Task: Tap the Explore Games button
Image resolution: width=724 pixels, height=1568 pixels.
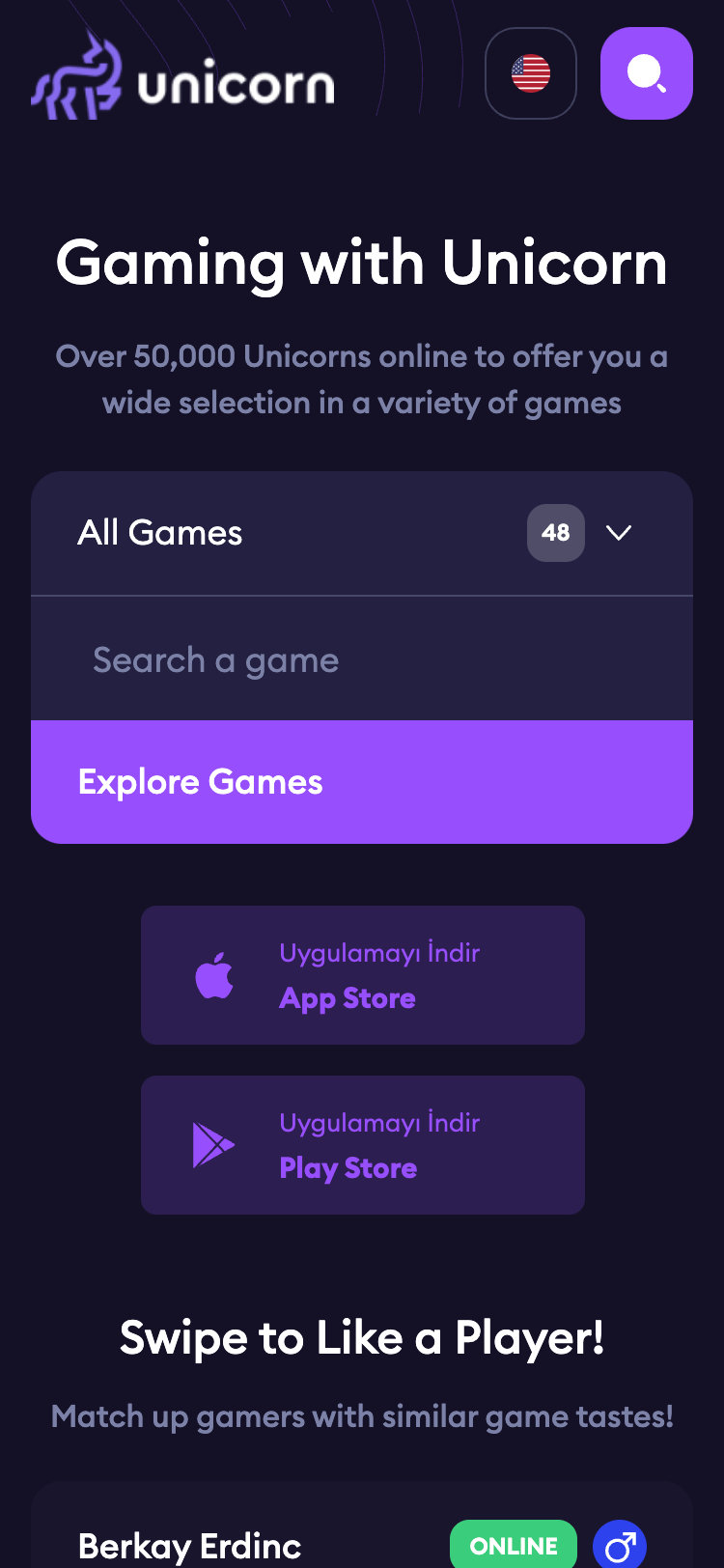Action: pos(361,782)
